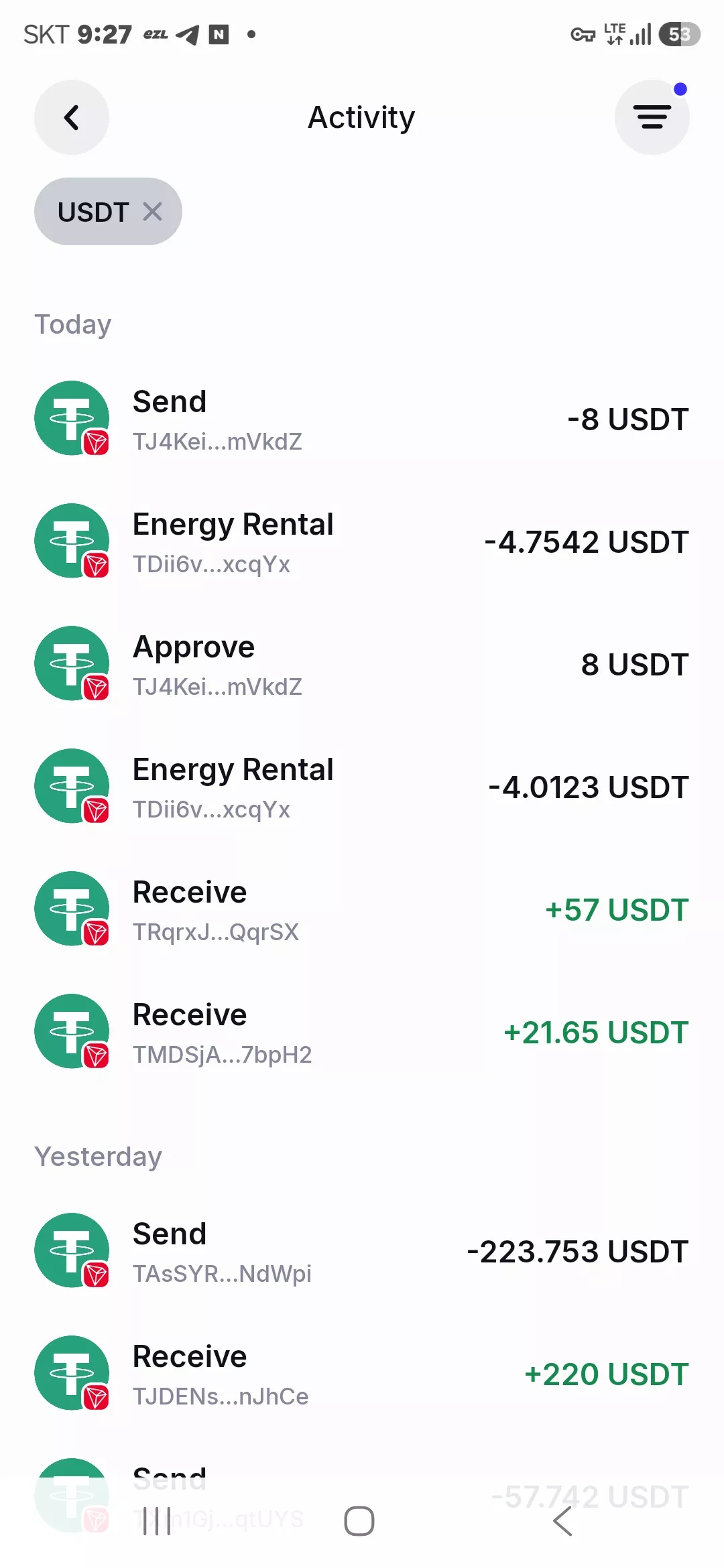This screenshot has width=724, height=1568.
Task: Open the +57 USDT Receive transaction
Action: [362, 909]
